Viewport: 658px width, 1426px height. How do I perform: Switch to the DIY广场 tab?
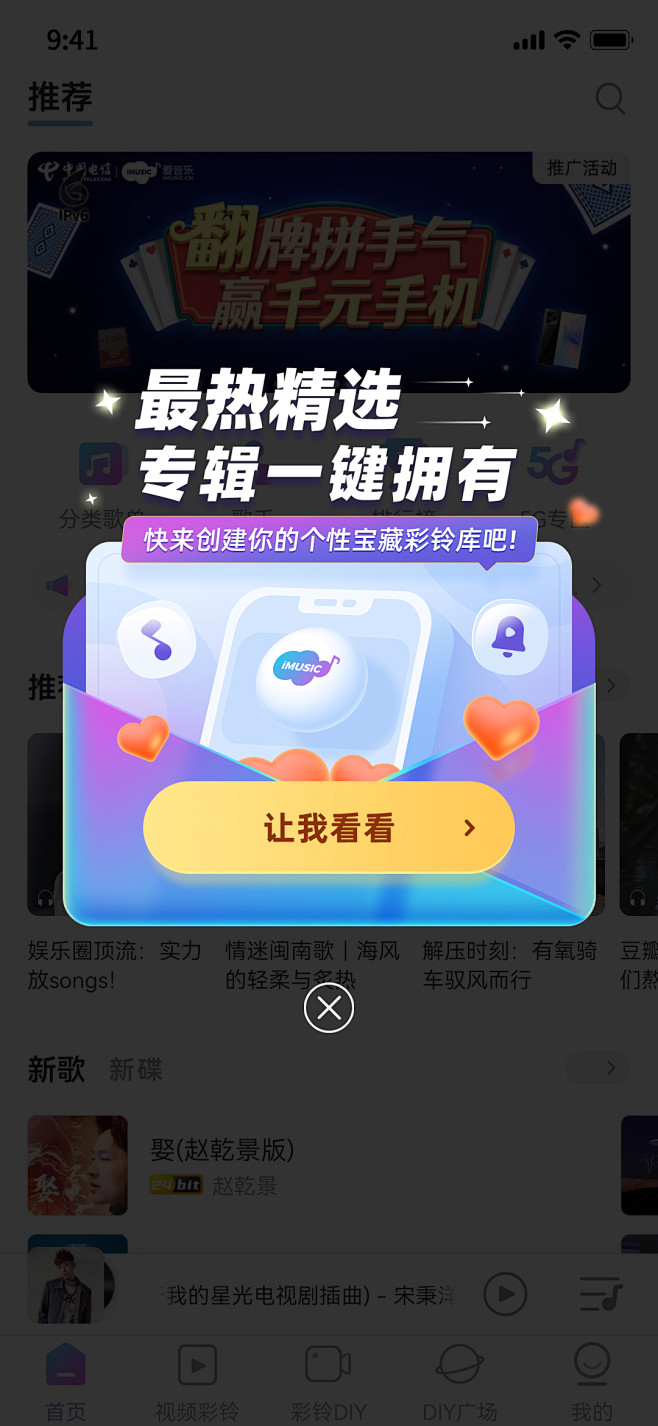click(460, 1382)
